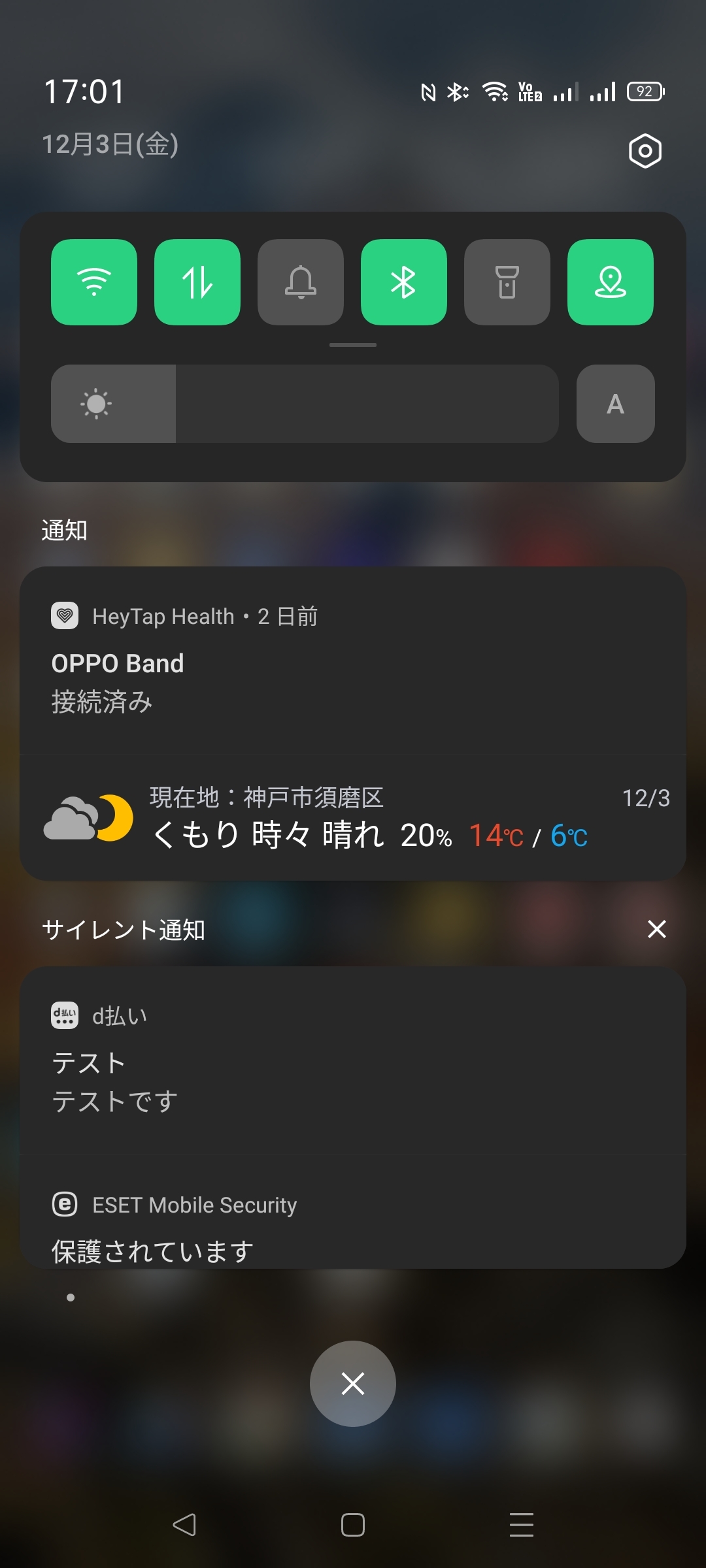The width and height of the screenshot is (706, 1568).
Task: Open HeyTap Health OPPO Band notification
Action: [x=353, y=660]
